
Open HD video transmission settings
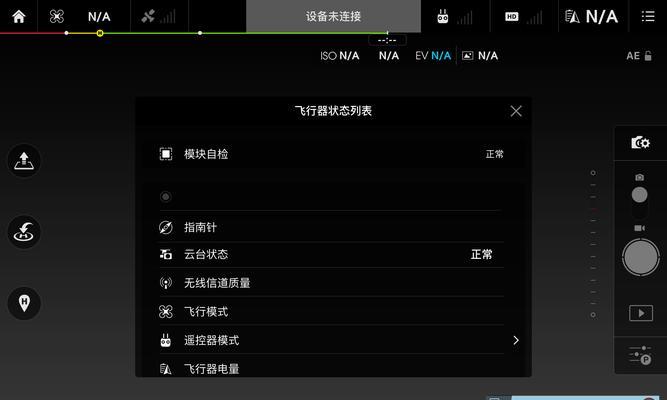pos(523,16)
